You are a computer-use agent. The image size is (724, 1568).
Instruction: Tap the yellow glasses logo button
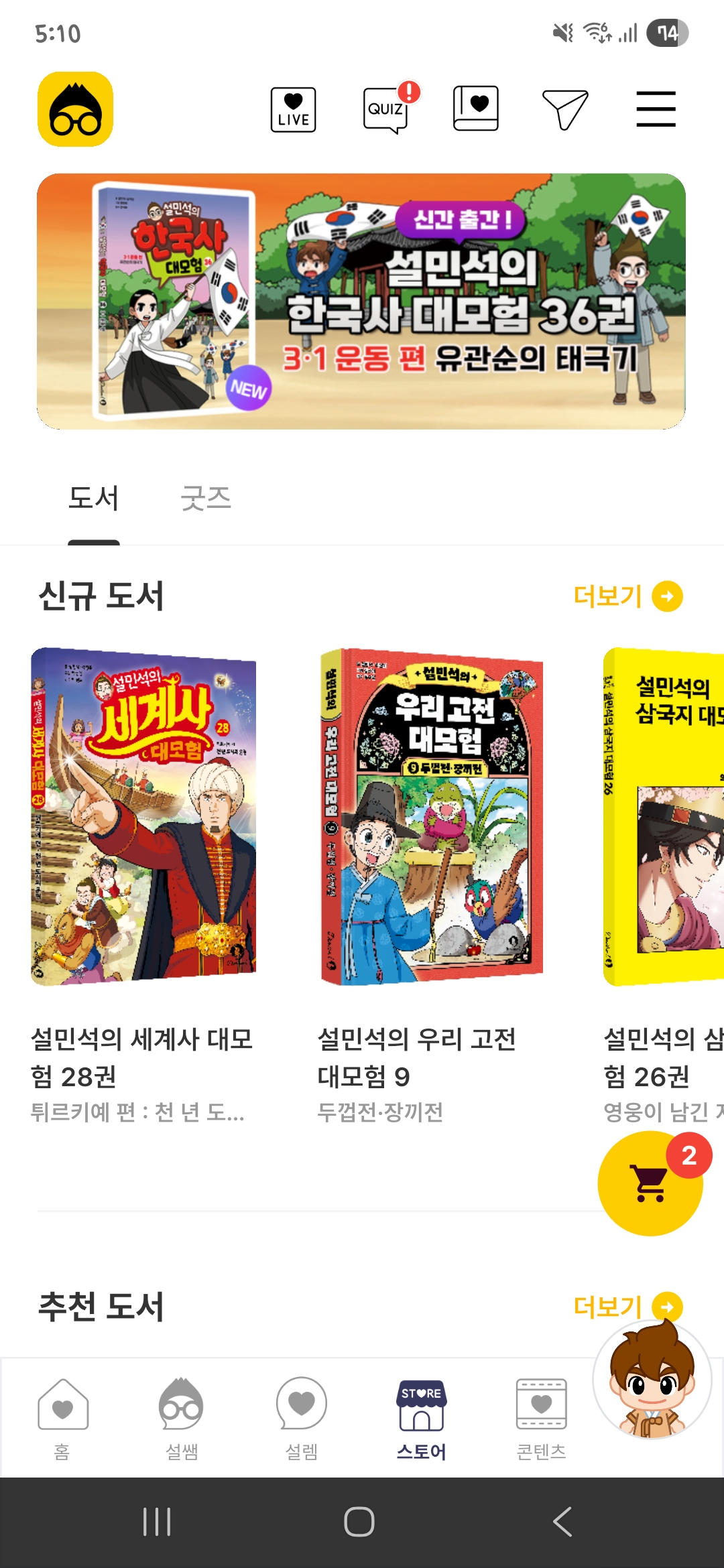point(75,109)
